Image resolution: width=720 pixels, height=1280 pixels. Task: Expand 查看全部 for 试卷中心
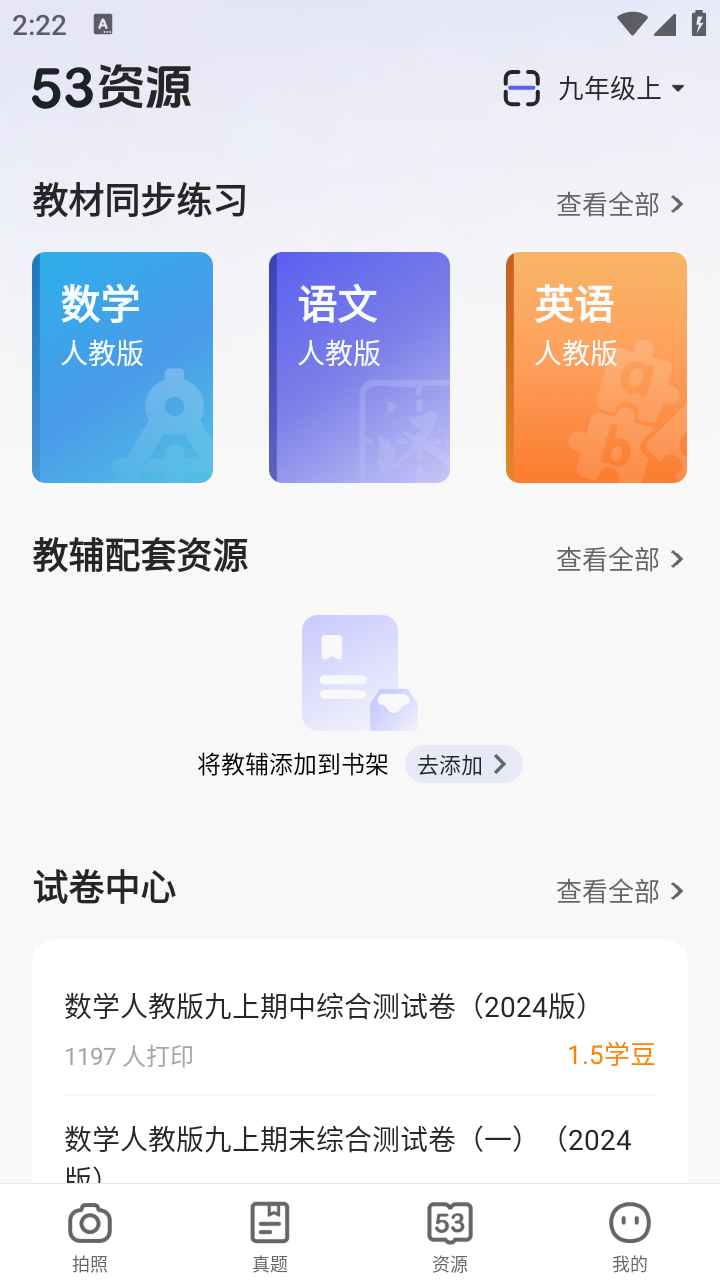[x=620, y=891]
